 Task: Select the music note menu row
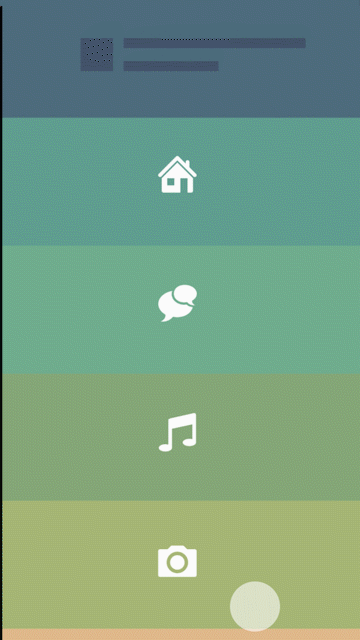(181, 437)
